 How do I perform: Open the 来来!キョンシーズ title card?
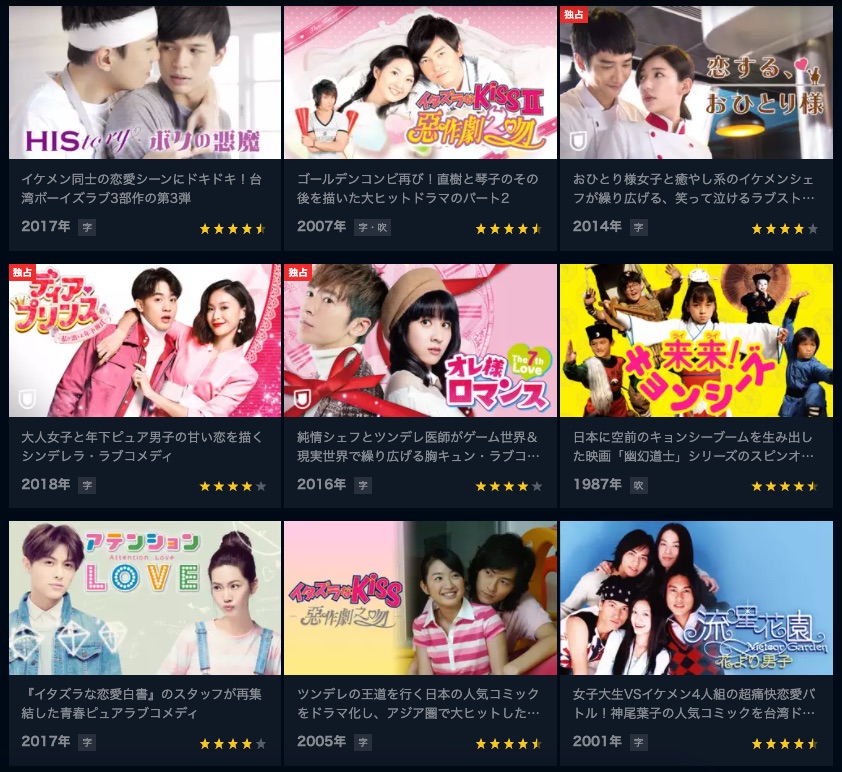click(696, 340)
